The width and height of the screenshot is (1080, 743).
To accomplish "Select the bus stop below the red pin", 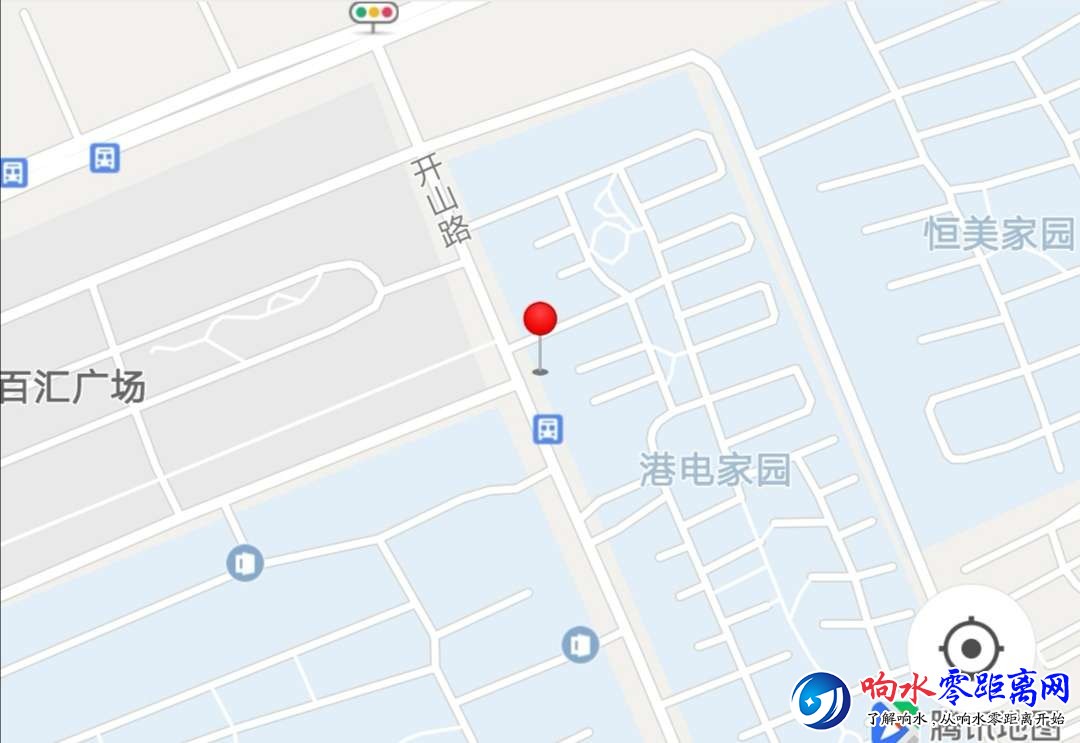I will point(547,429).
